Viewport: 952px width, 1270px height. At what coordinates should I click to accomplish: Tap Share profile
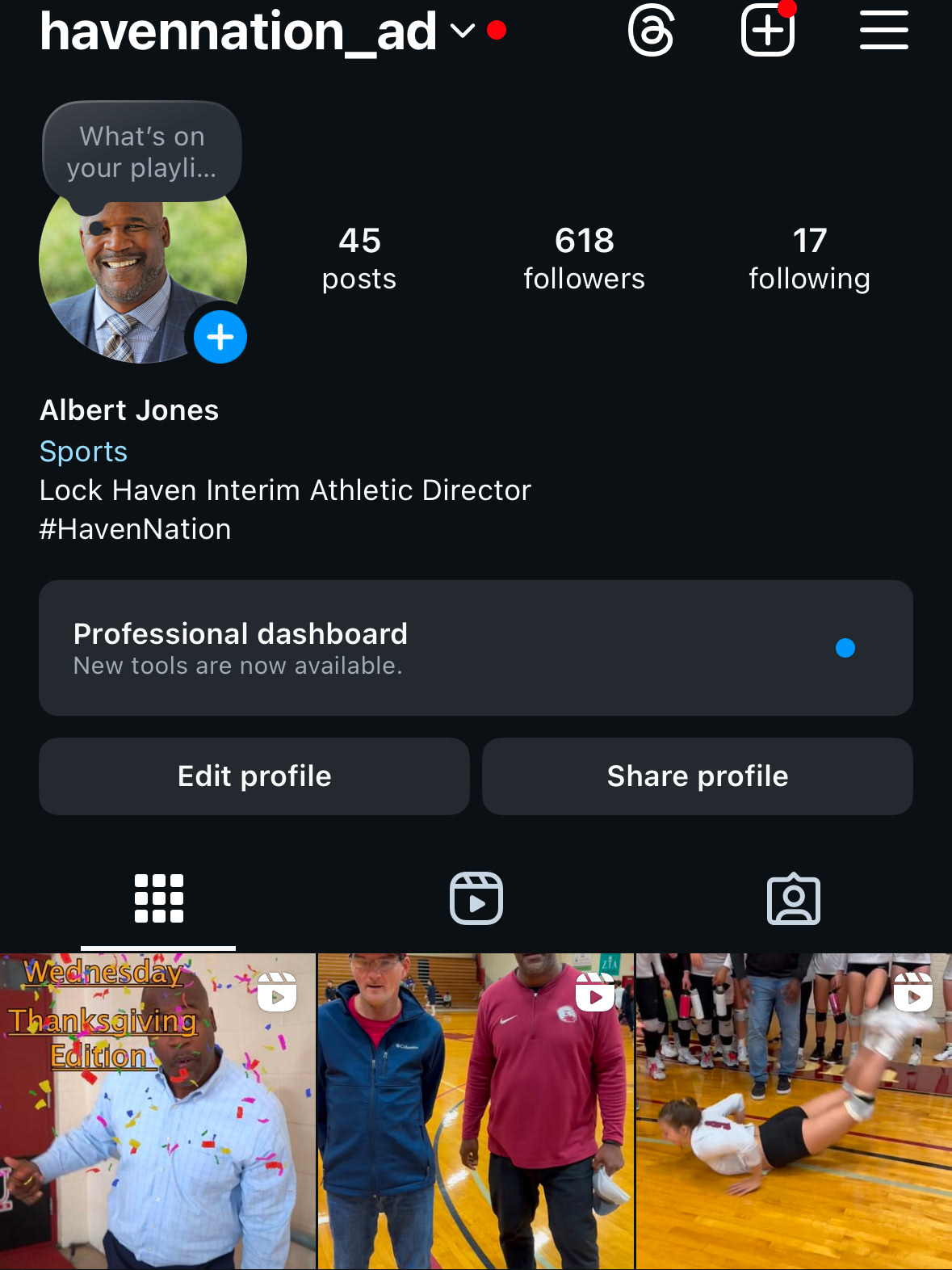point(698,776)
